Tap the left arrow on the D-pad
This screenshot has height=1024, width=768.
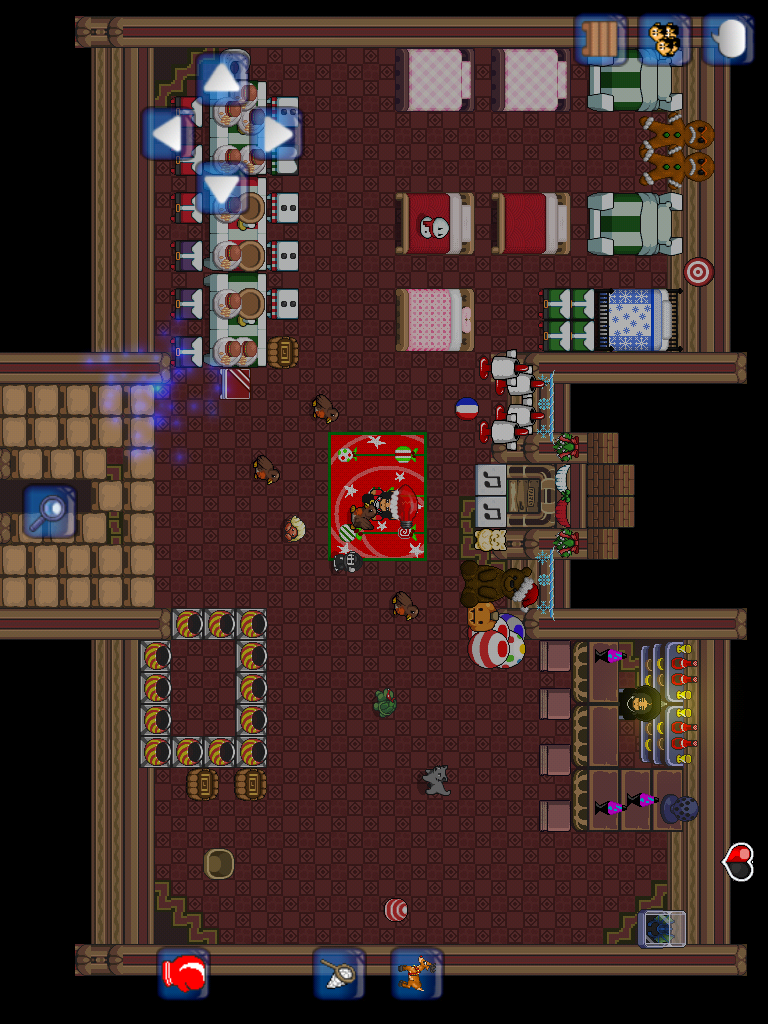tap(167, 134)
